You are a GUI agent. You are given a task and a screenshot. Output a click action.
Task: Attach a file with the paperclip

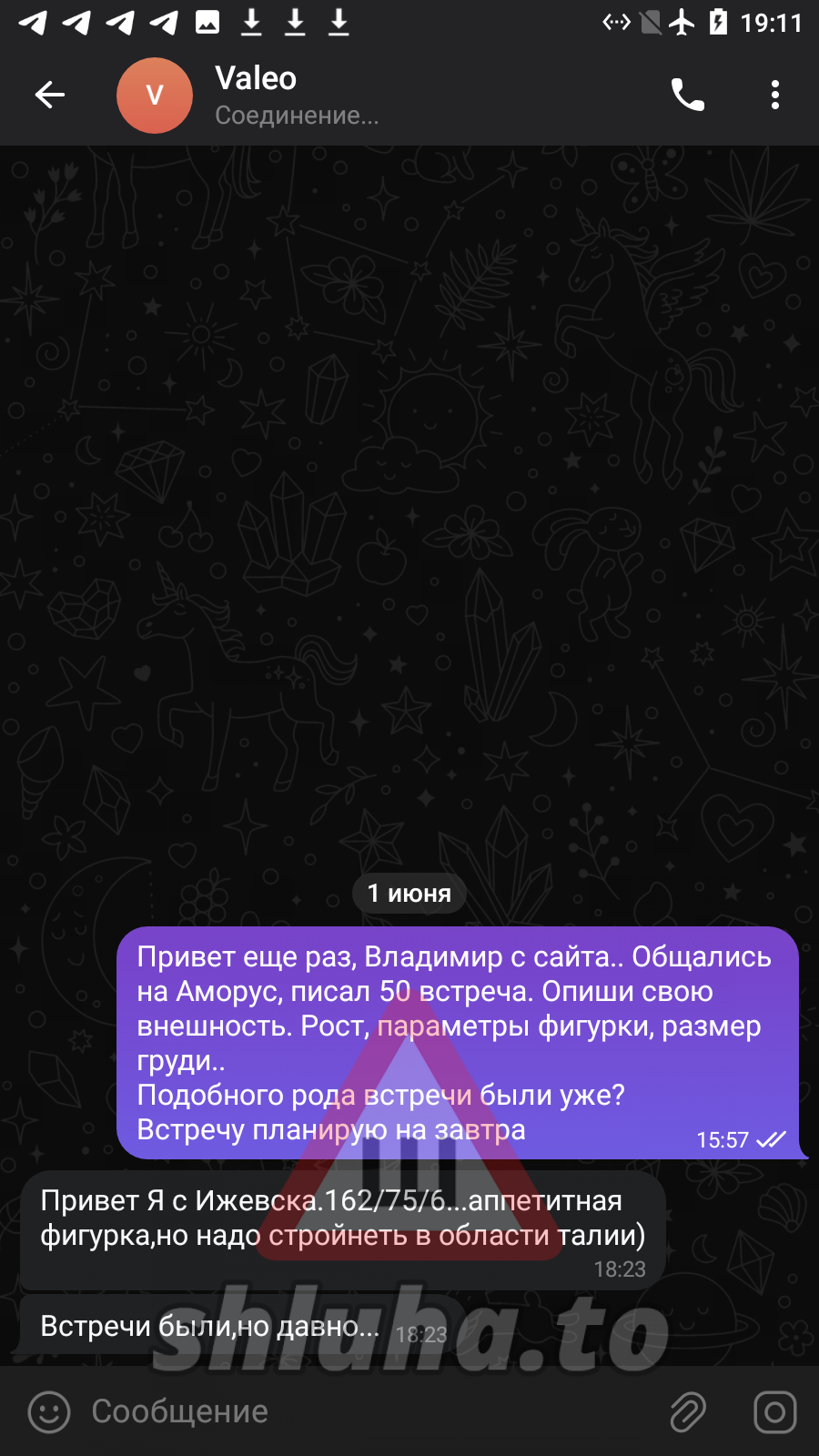(x=688, y=1412)
